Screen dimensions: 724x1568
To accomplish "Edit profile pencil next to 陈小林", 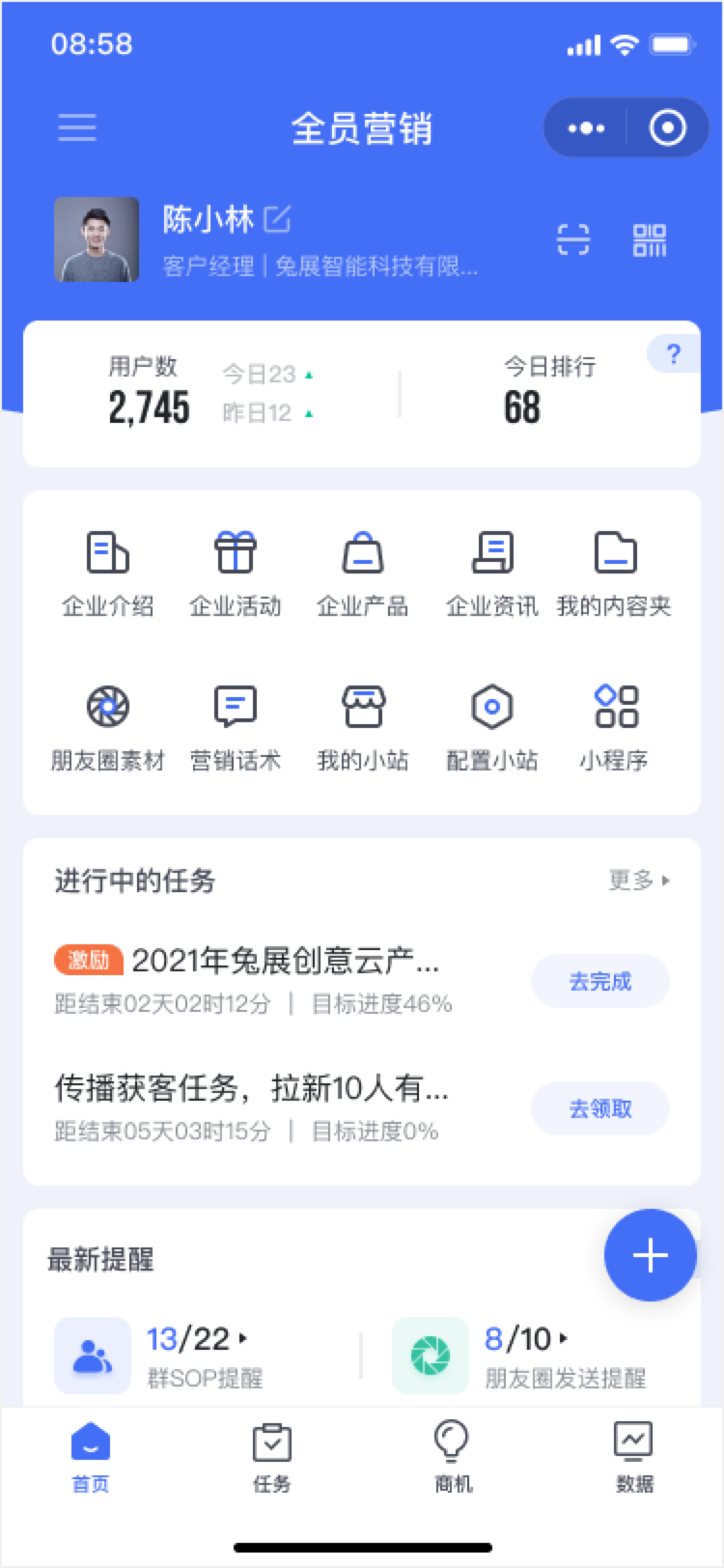I will click(277, 219).
